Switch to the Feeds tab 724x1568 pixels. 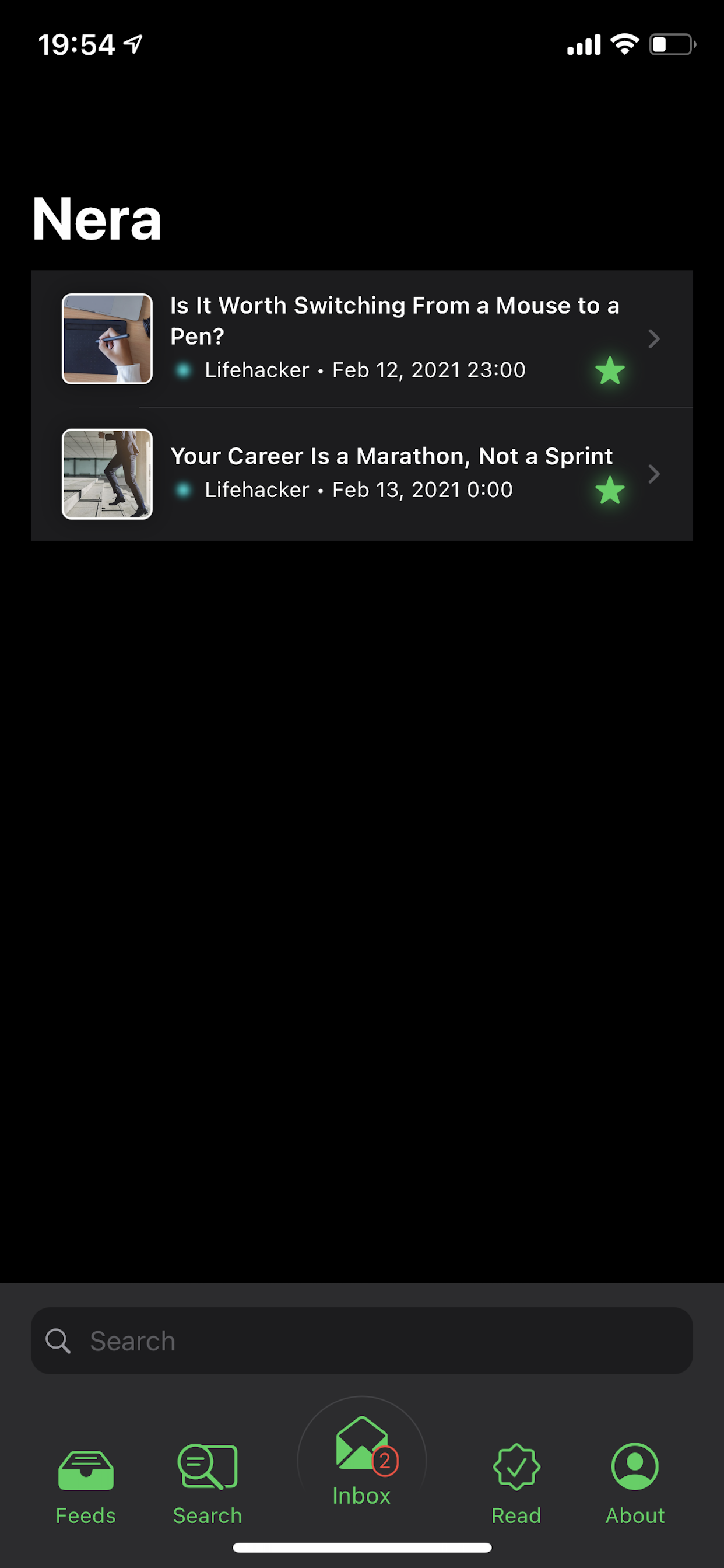[86, 1483]
